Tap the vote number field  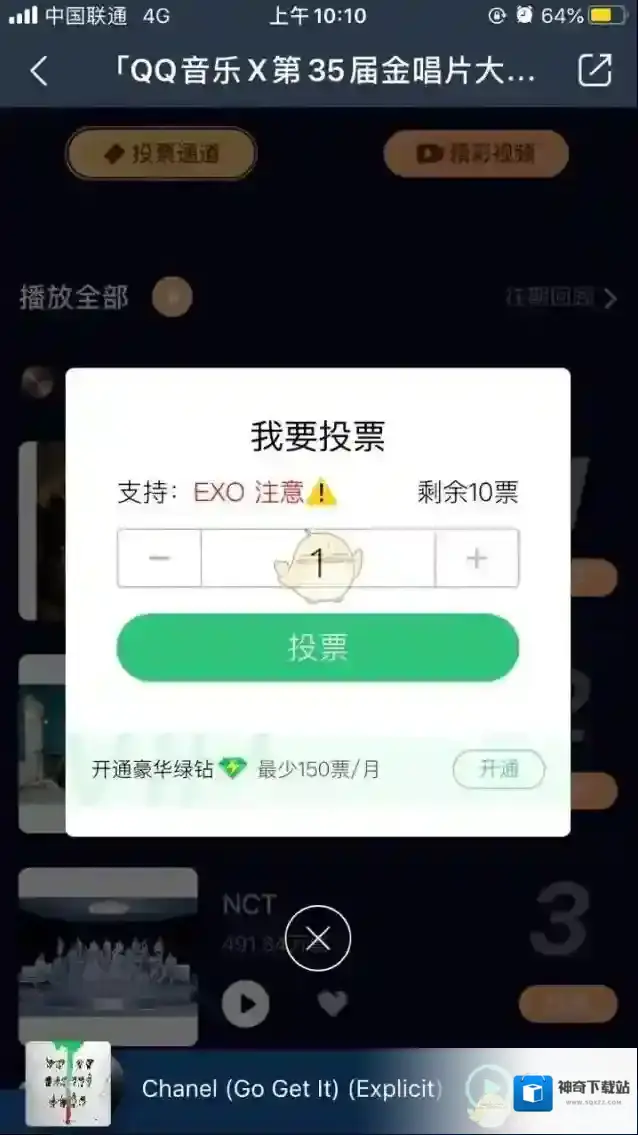pos(318,558)
